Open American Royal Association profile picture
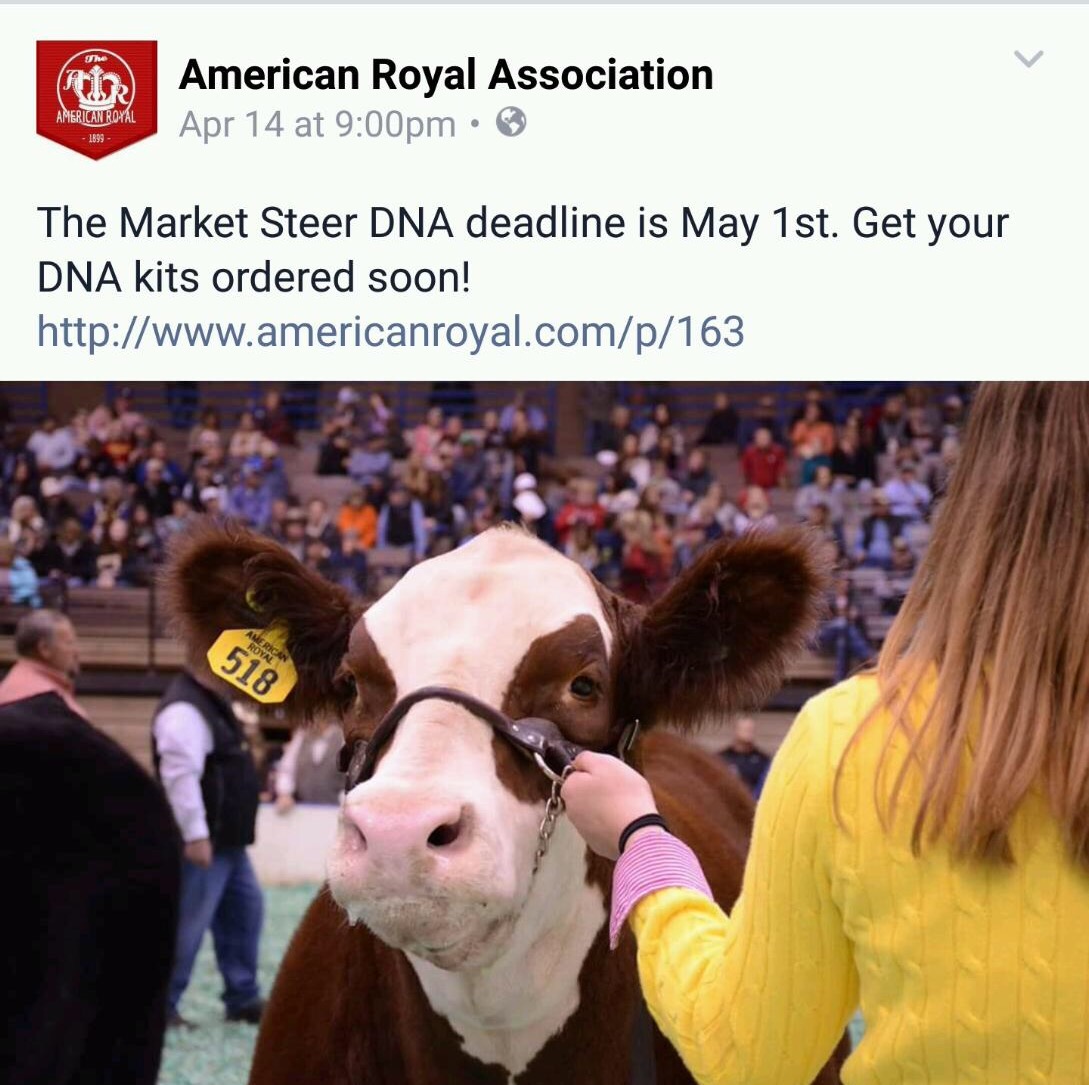This screenshot has width=1089, height=1085. tap(96, 98)
